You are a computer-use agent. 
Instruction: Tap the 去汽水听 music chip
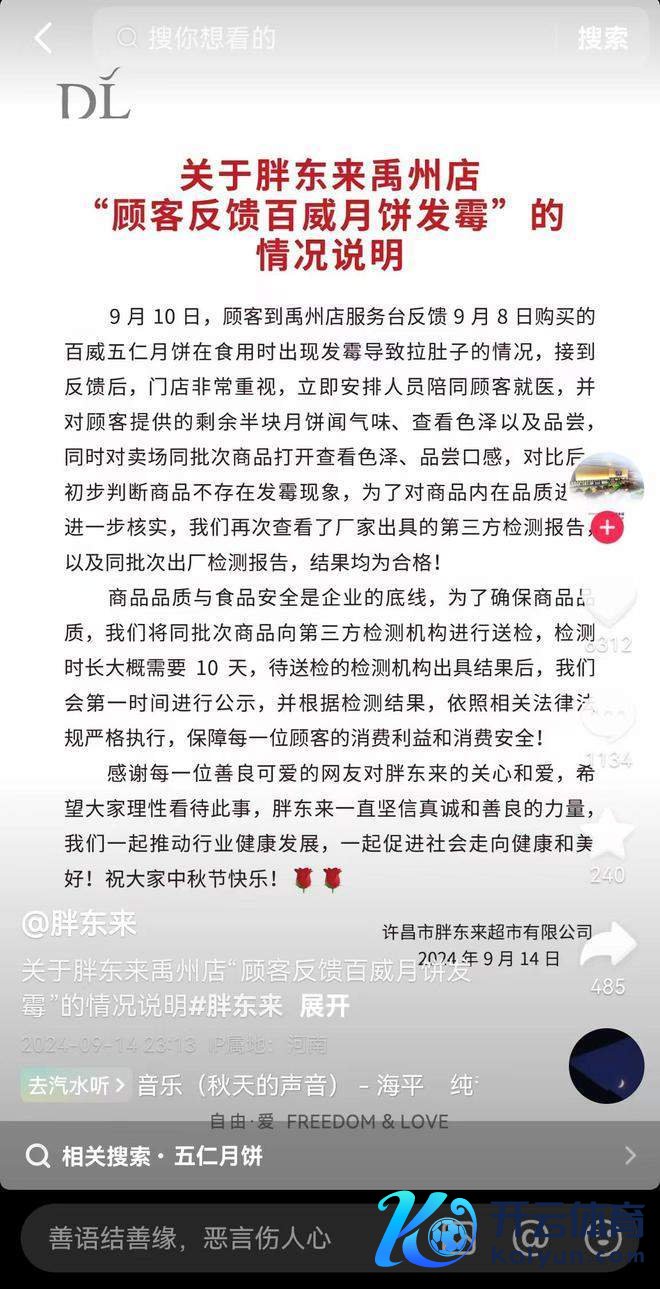coord(76,1084)
